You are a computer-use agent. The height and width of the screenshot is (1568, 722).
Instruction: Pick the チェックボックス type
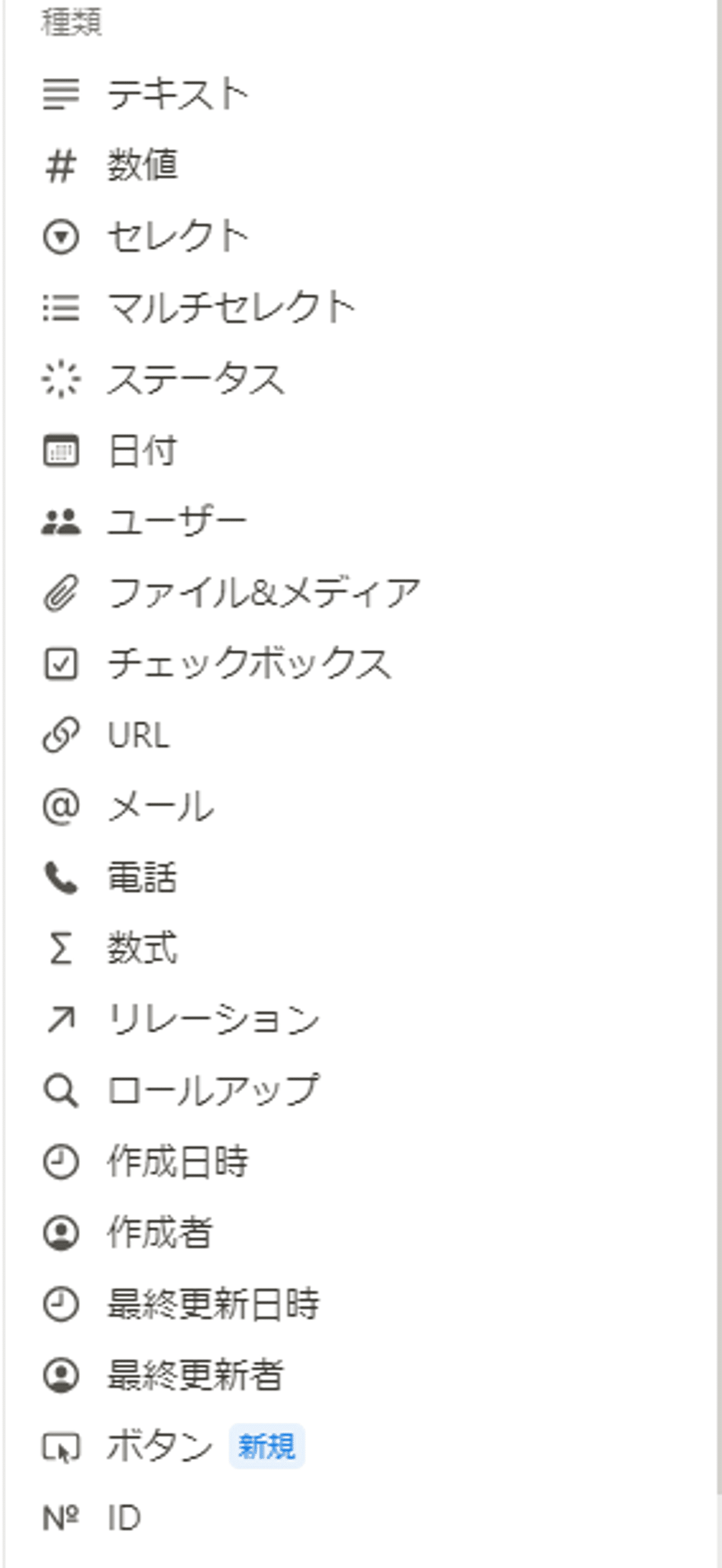[249, 663]
